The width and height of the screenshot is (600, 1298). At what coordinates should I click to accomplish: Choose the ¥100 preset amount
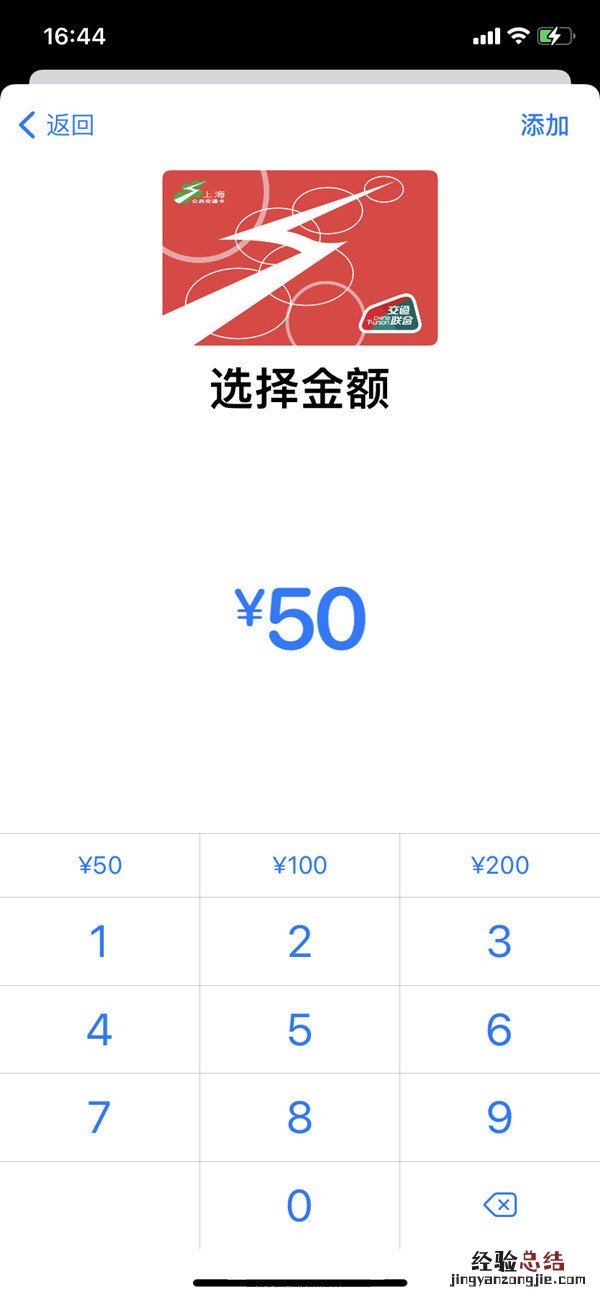pos(300,865)
